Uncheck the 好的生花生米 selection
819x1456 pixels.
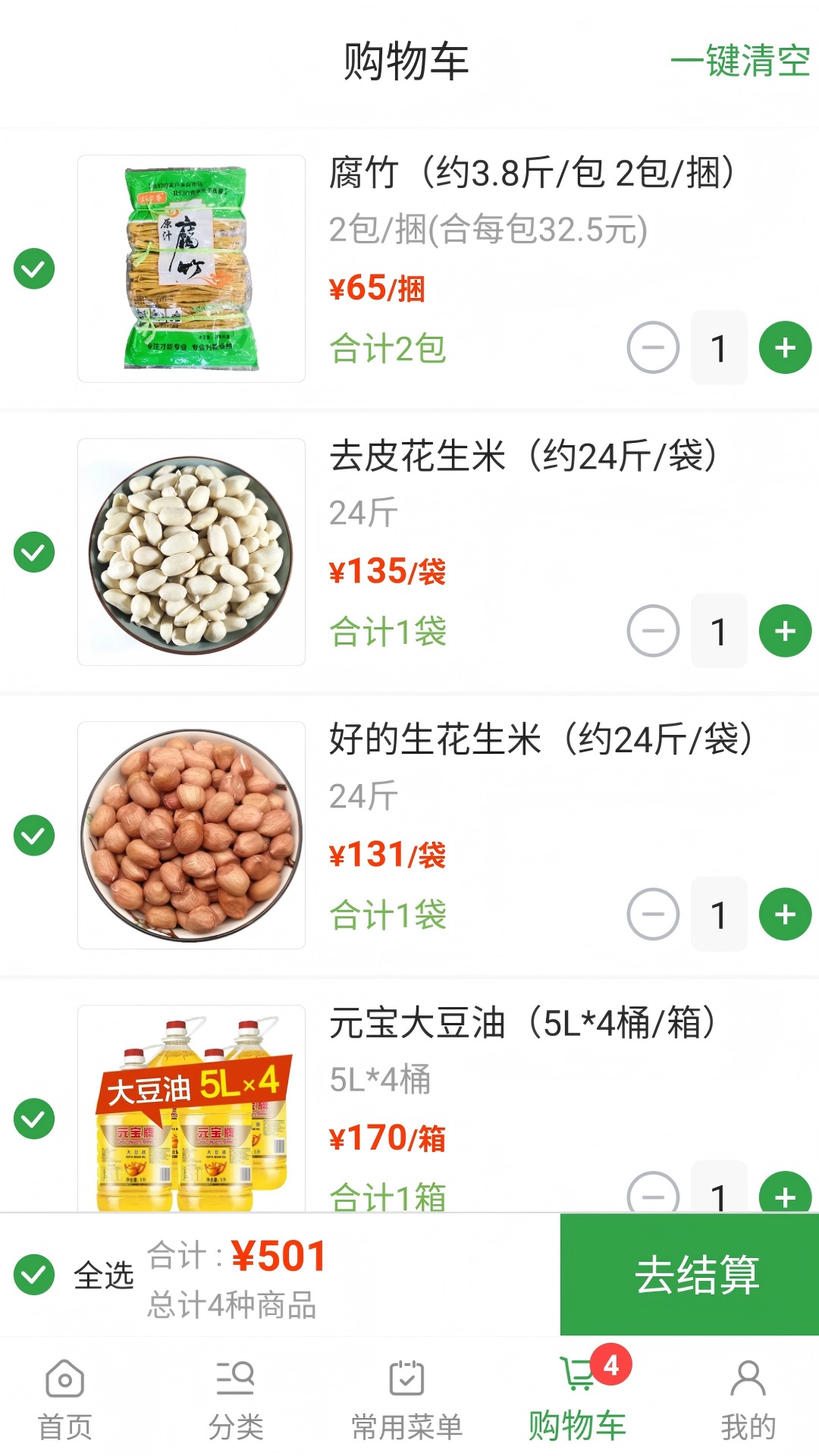click(34, 834)
